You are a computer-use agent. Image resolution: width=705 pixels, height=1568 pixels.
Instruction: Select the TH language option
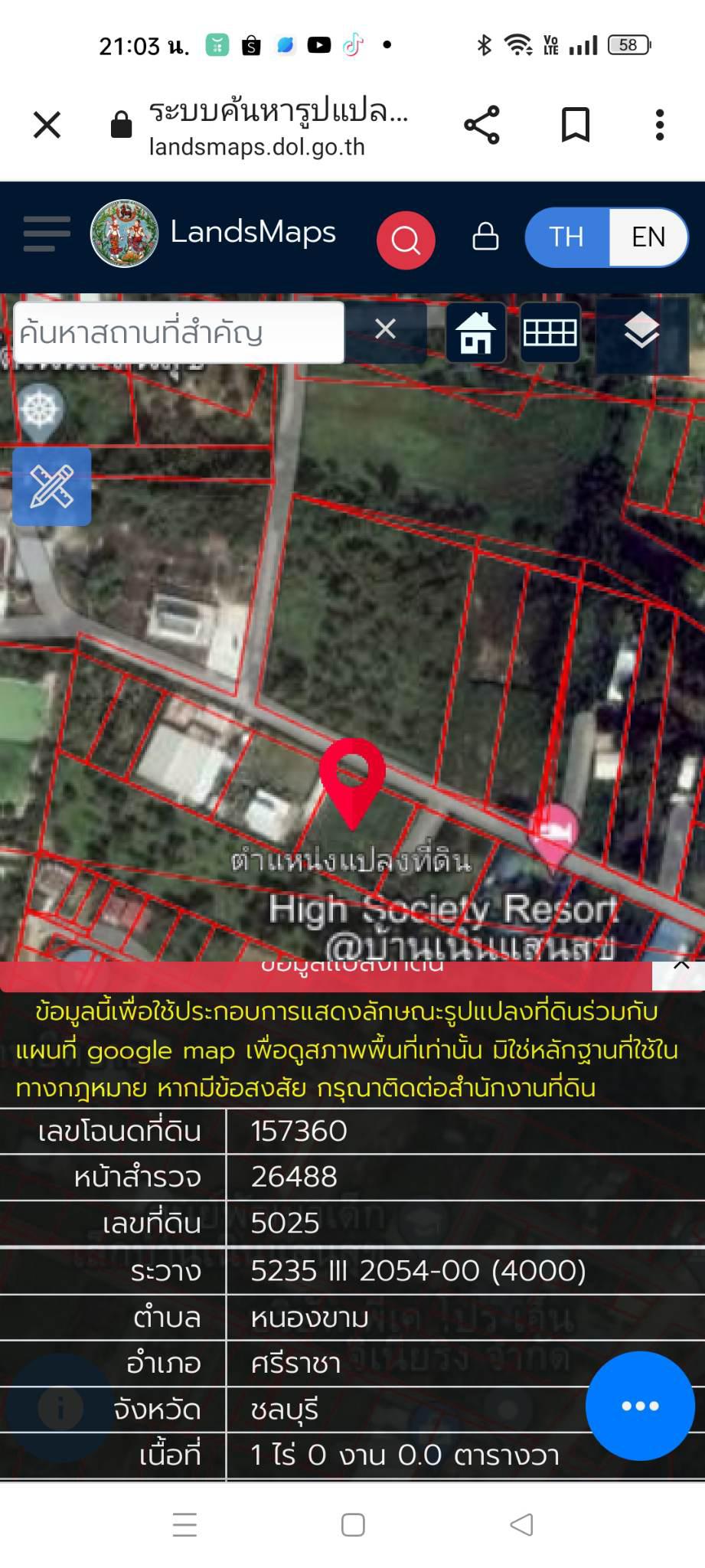coord(566,237)
